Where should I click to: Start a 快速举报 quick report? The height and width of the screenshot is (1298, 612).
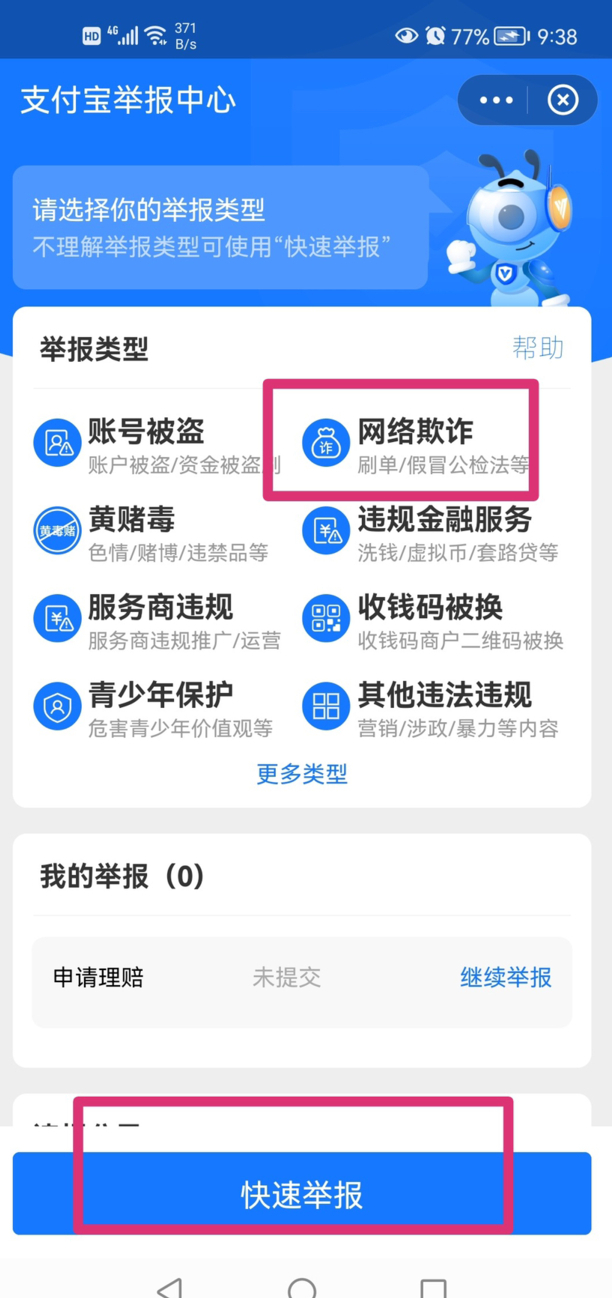(x=302, y=1194)
